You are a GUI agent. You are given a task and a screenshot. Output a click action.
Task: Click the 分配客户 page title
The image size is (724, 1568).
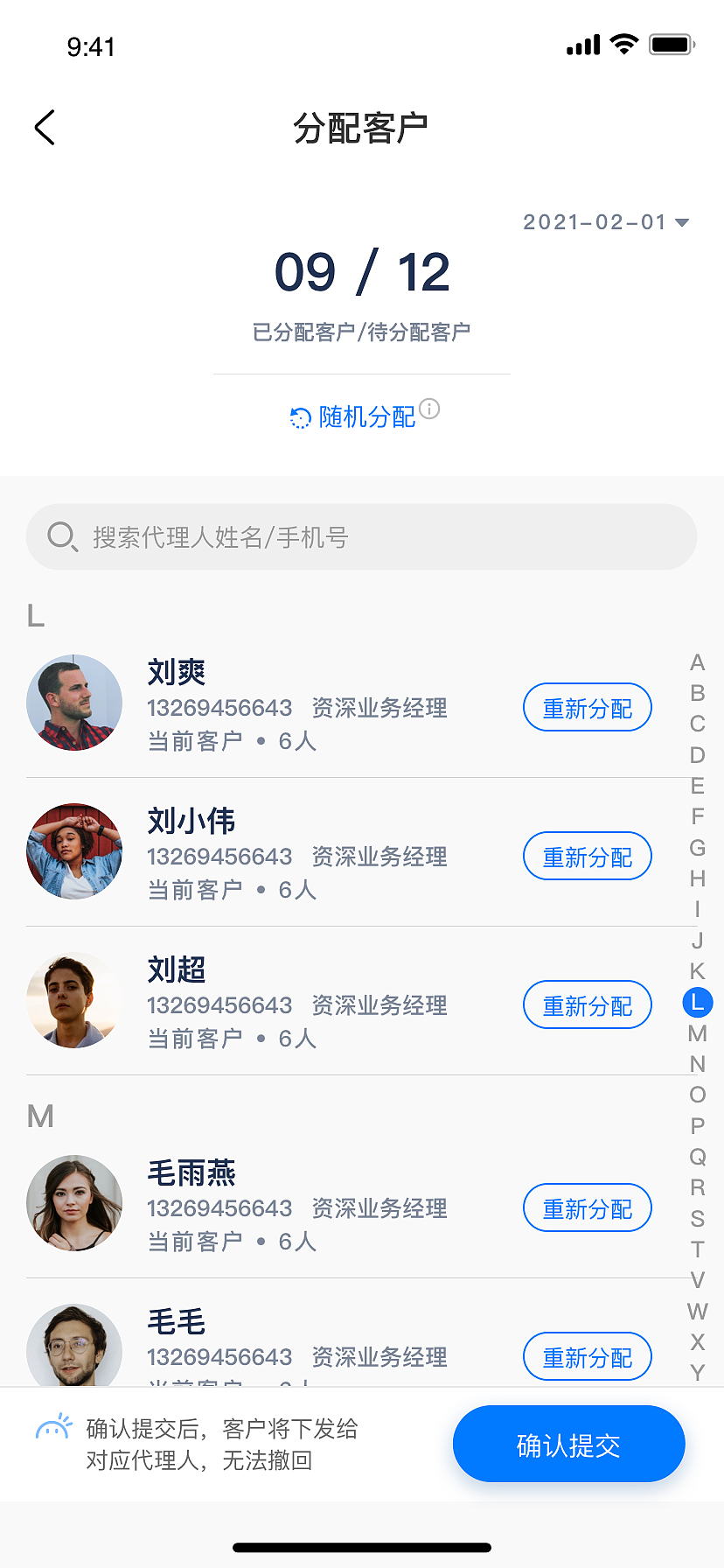[362, 126]
